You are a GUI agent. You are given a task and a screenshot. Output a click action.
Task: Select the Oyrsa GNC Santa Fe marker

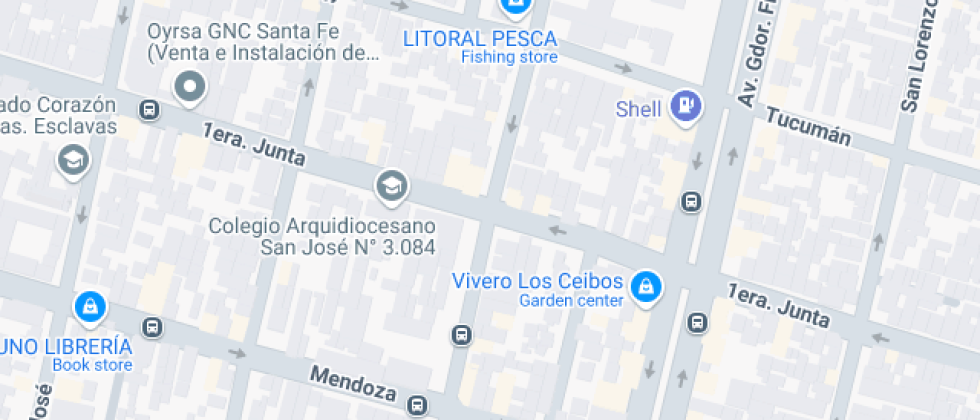189,88
